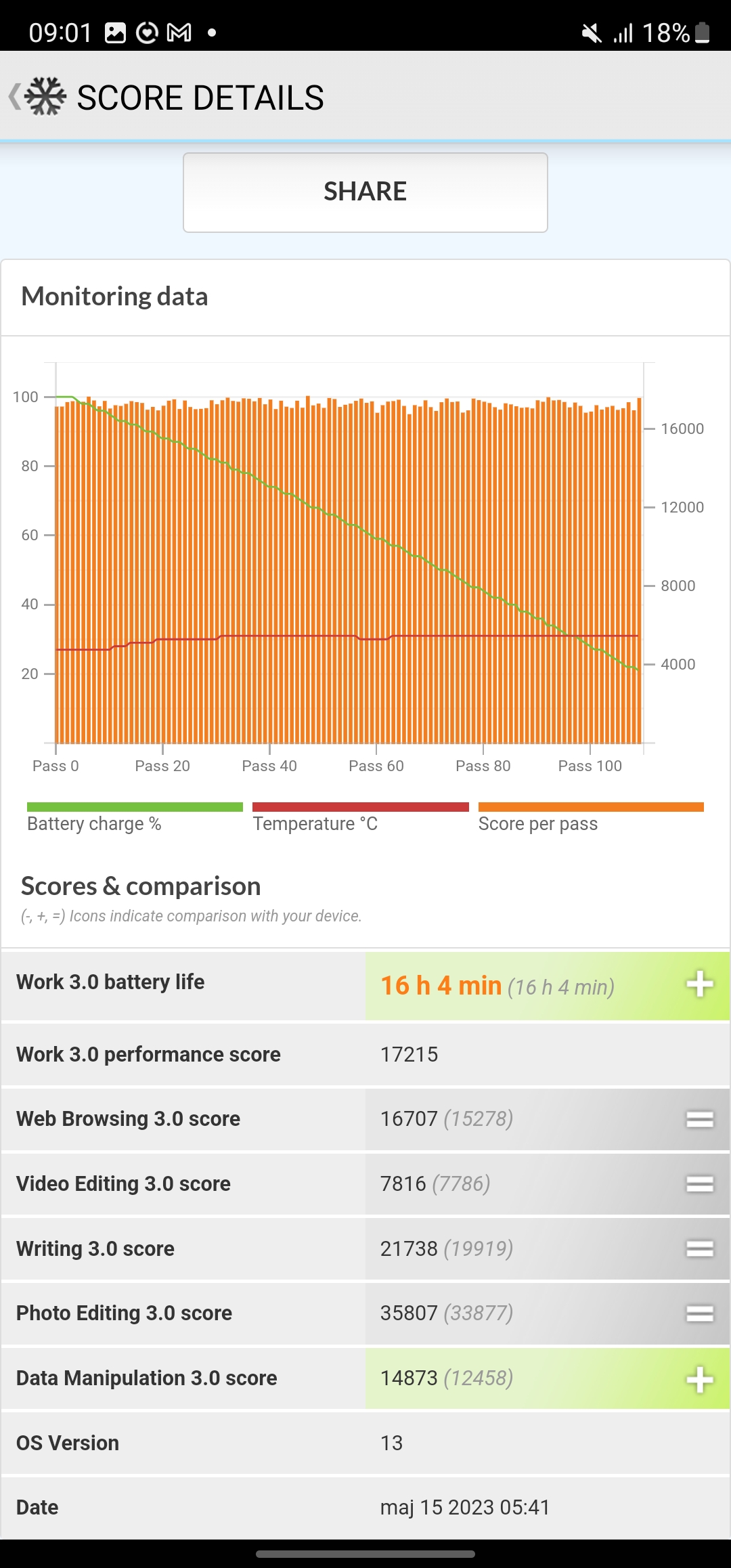Tap the SHARE button
This screenshot has width=731, height=1568.
365,192
